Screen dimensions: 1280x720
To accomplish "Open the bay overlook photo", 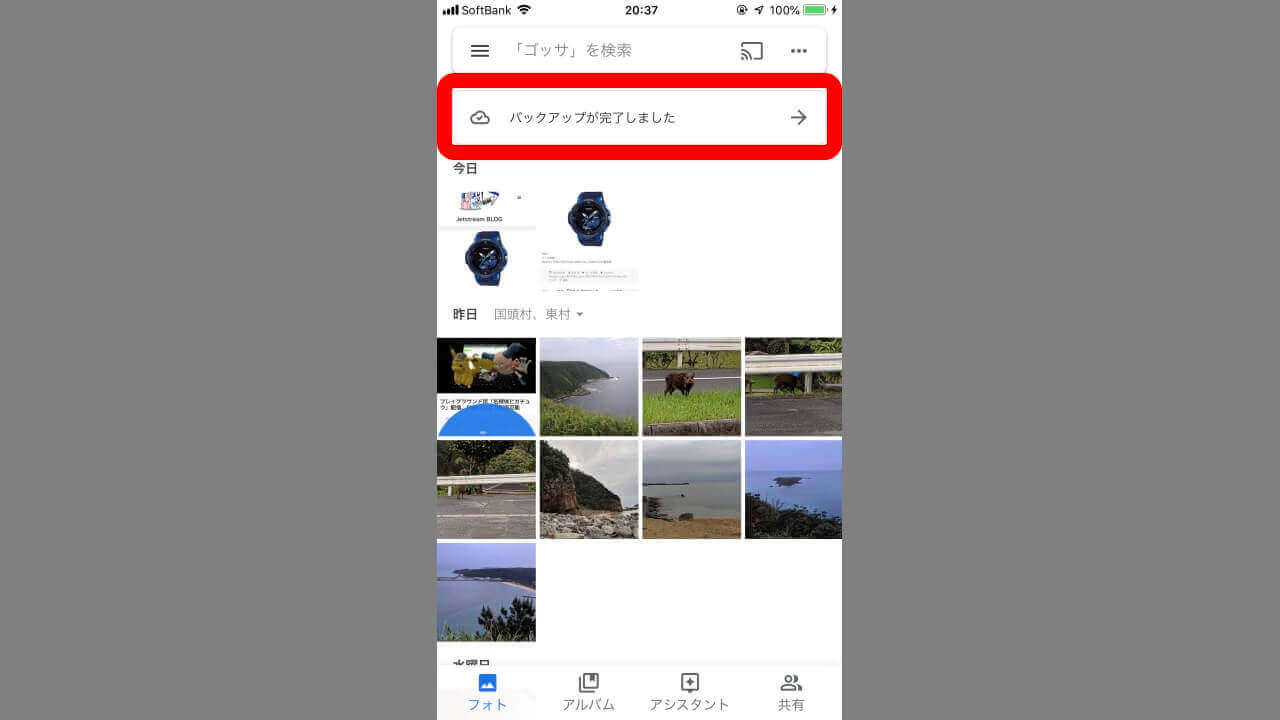I will coord(487,591).
